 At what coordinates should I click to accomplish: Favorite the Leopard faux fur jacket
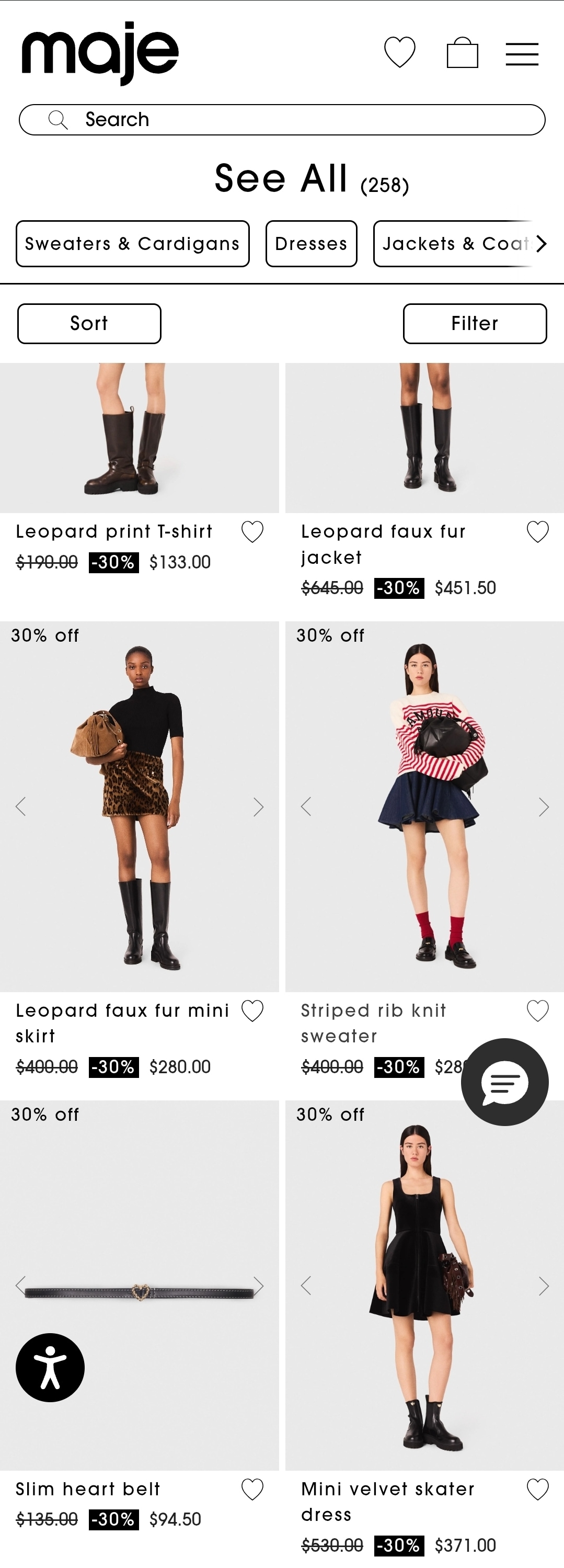537,532
